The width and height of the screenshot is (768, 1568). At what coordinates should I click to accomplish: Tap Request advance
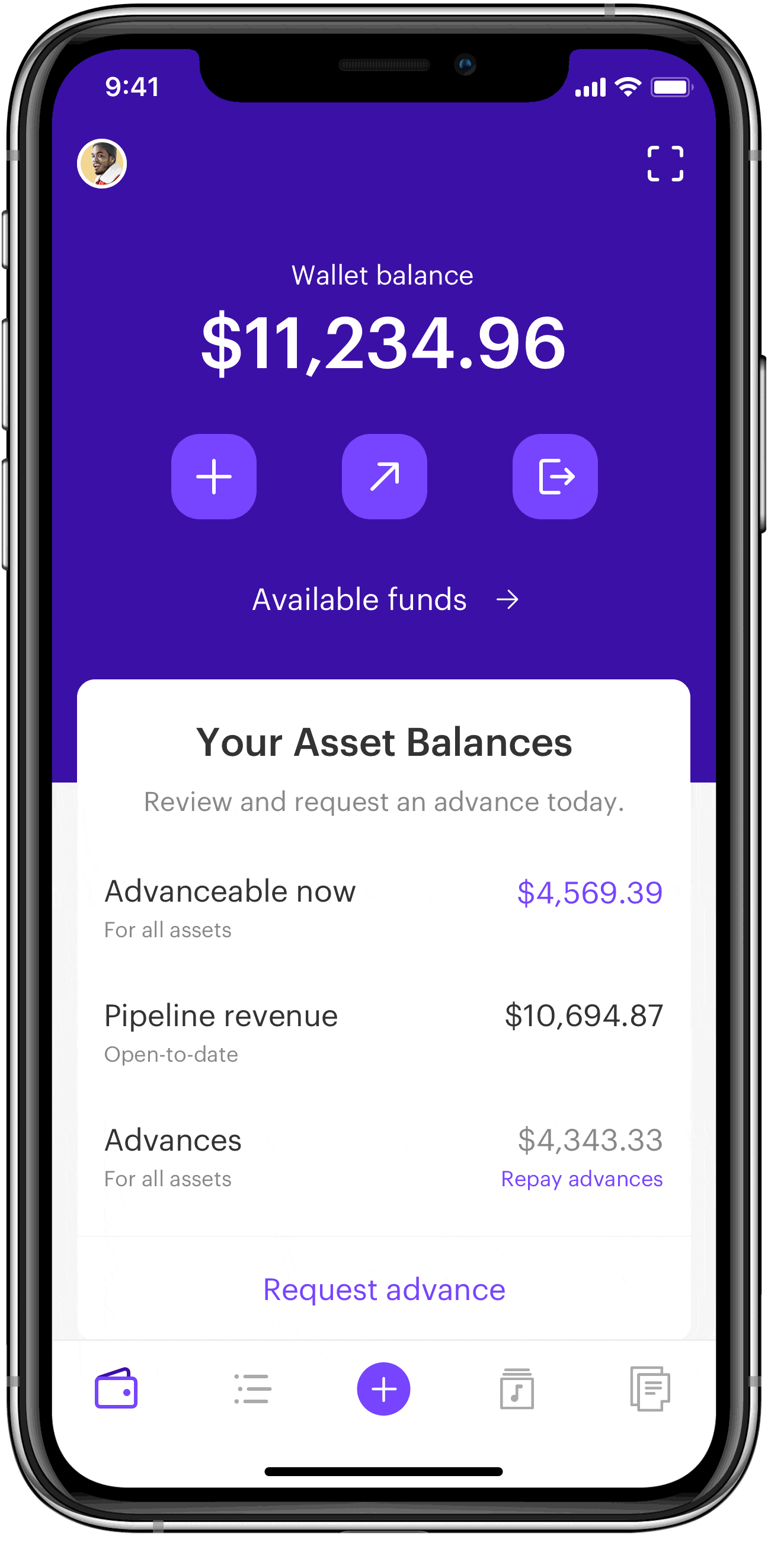pyautogui.click(x=384, y=1289)
